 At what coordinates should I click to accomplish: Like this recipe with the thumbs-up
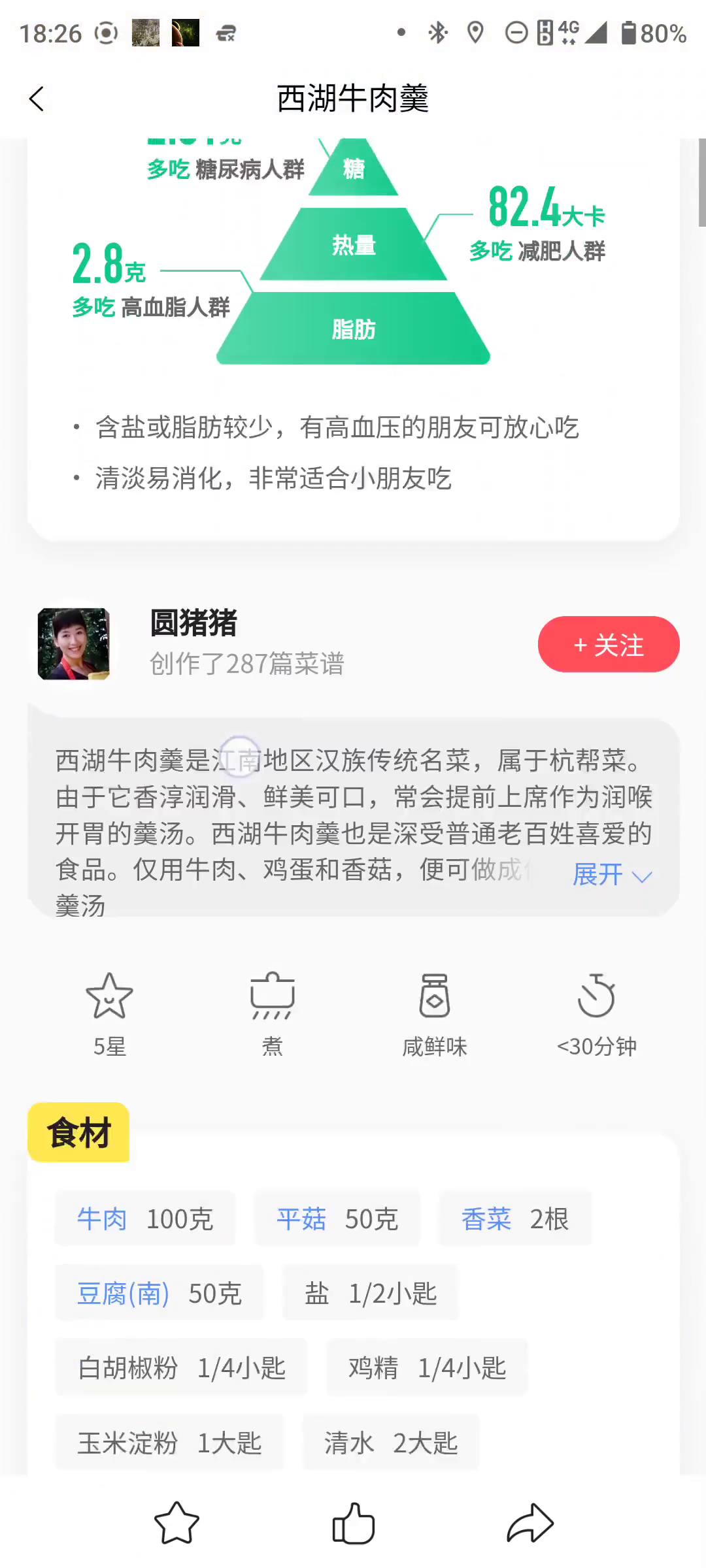tap(354, 1524)
